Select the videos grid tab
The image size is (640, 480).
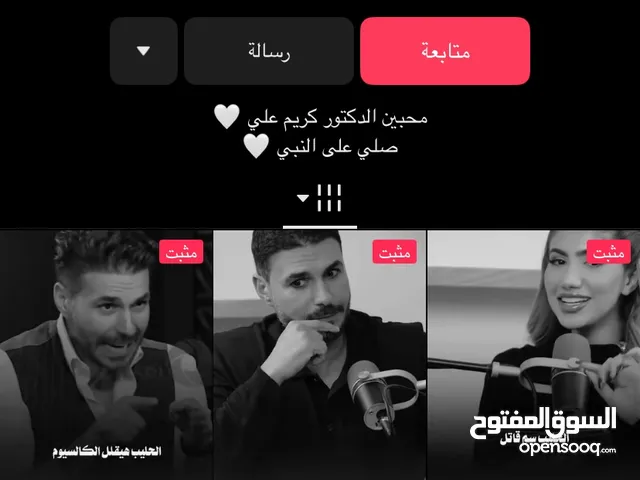320,199
